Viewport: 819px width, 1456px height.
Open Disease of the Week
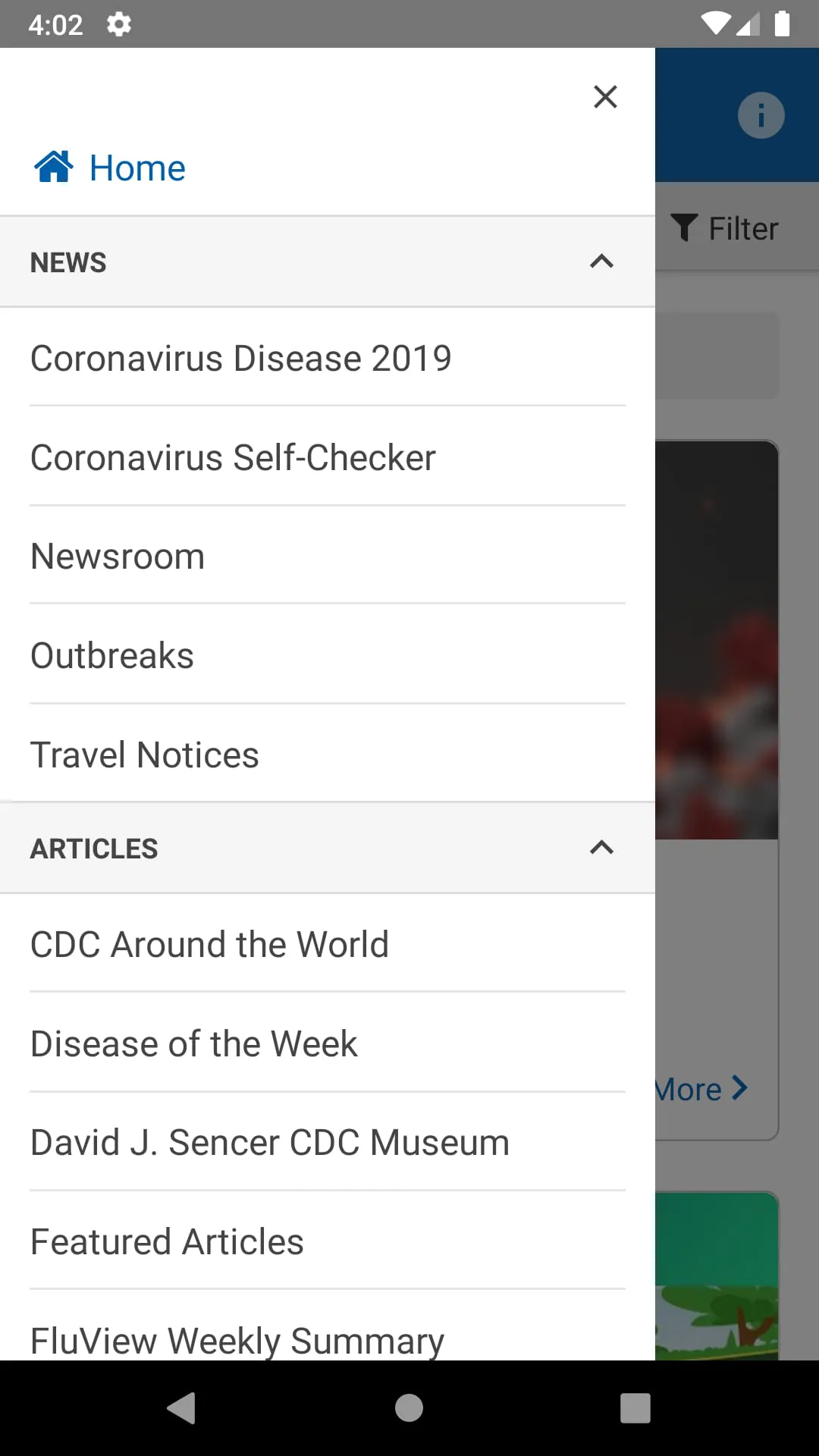click(194, 1043)
